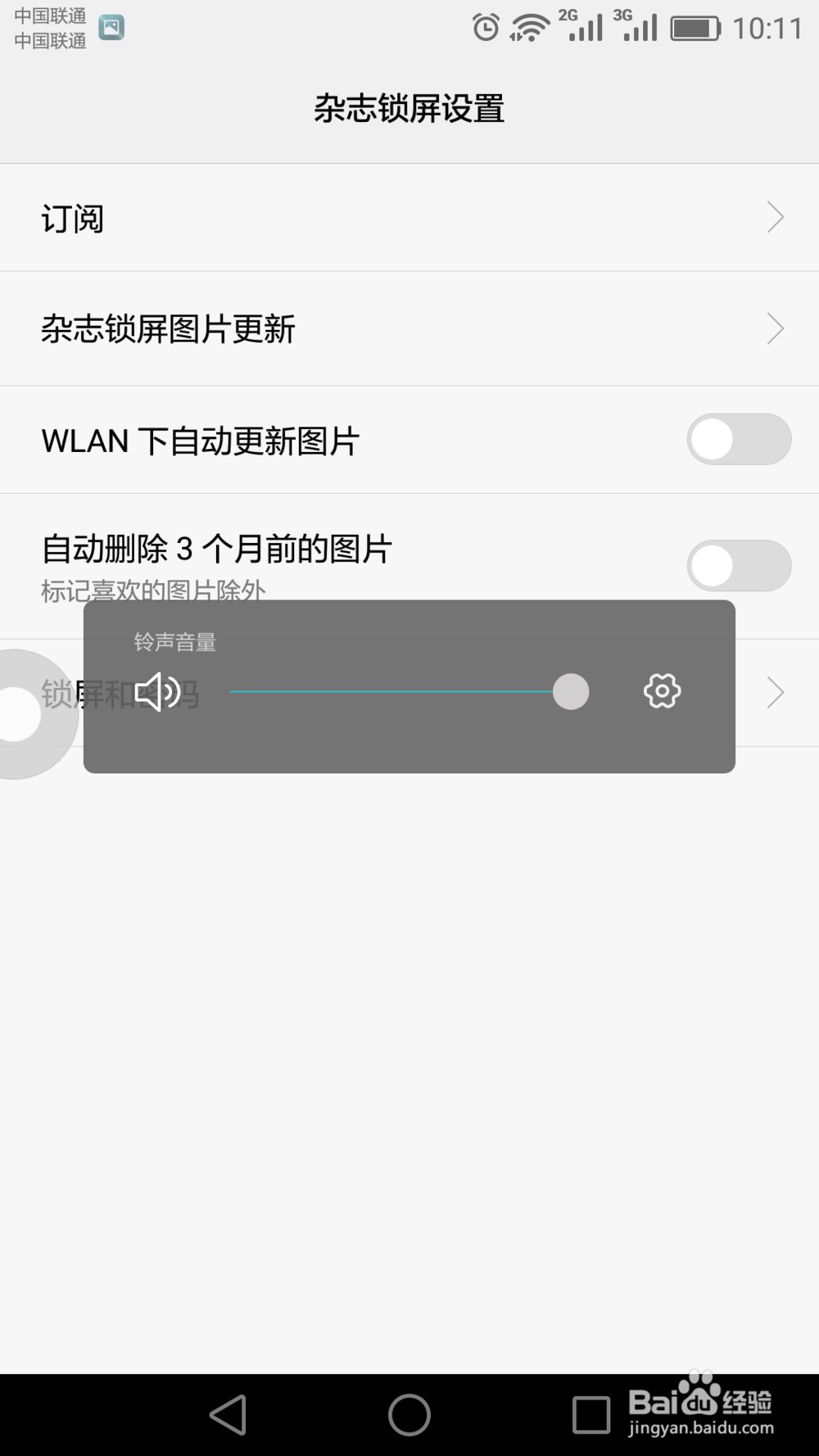The height and width of the screenshot is (1456, 819).
Task: Tap the 2G signal strength icon
Action: click(x=583, y=27)
